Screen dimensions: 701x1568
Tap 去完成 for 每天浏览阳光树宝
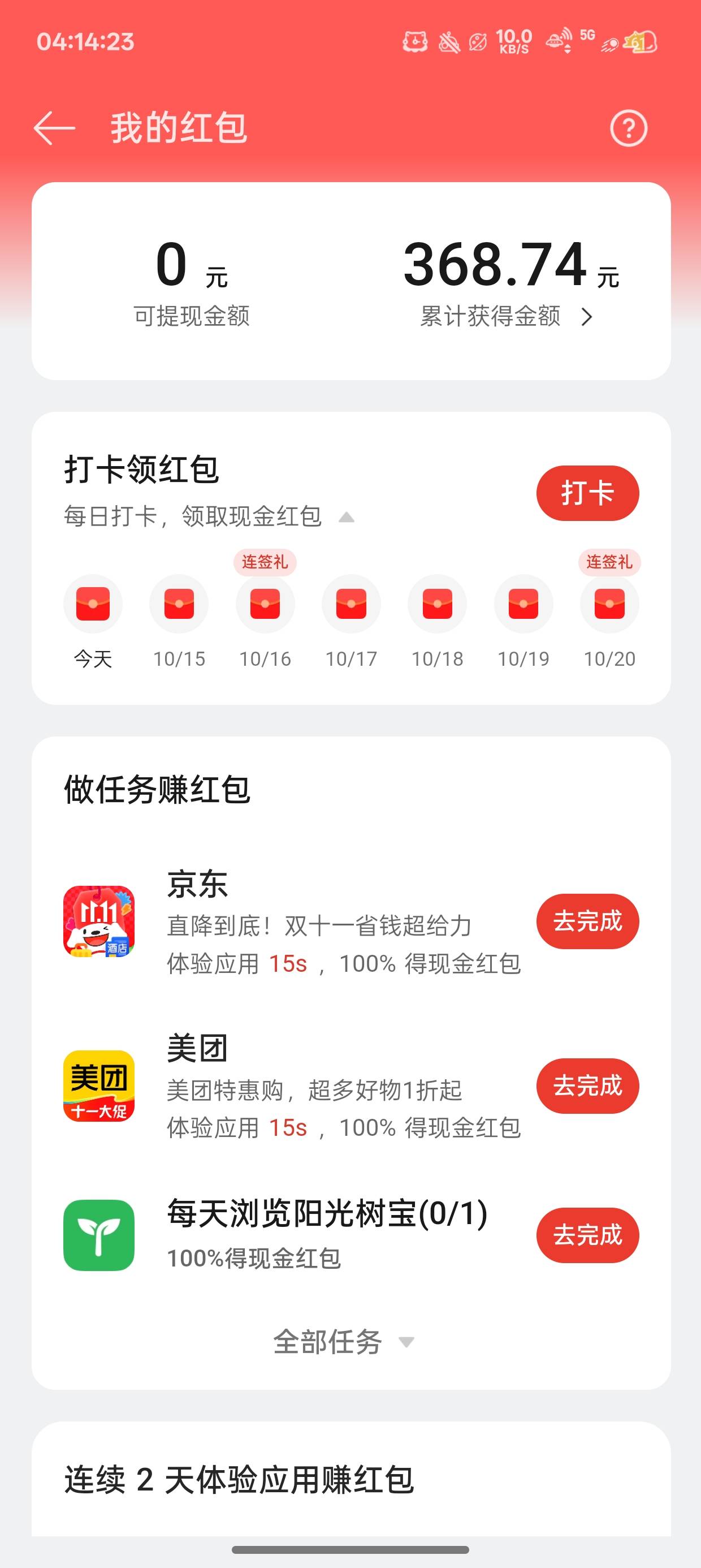point(587,1235)
